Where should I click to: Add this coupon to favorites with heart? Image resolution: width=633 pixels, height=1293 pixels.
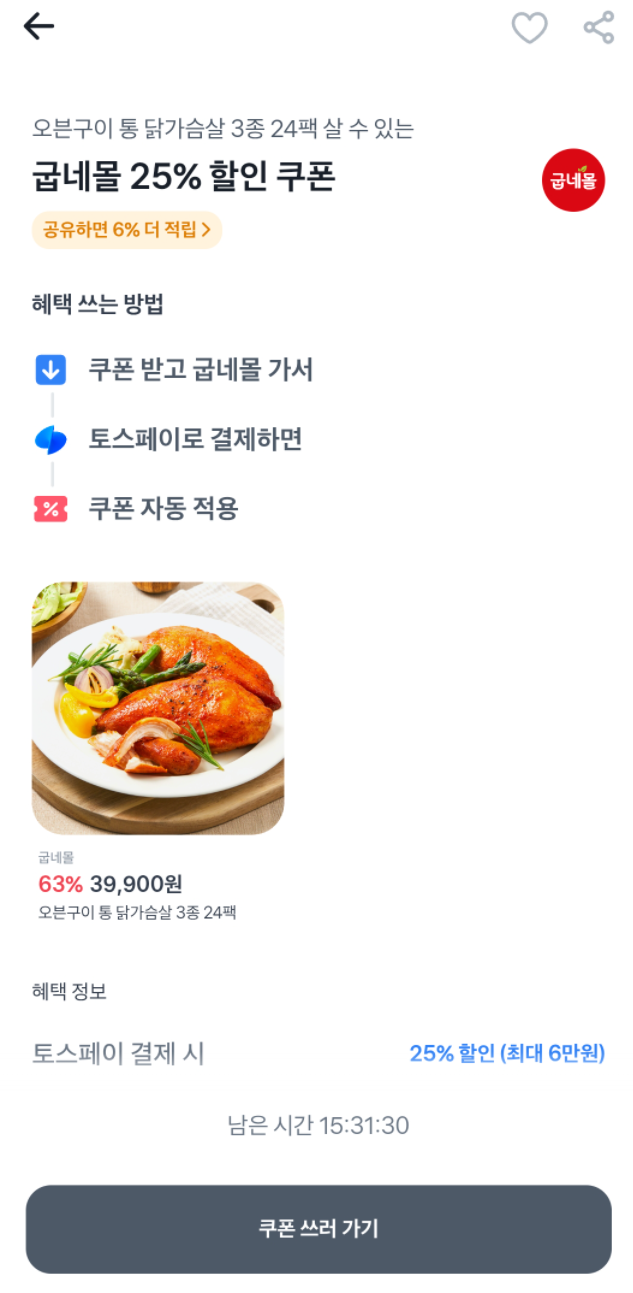click(529, 28)
